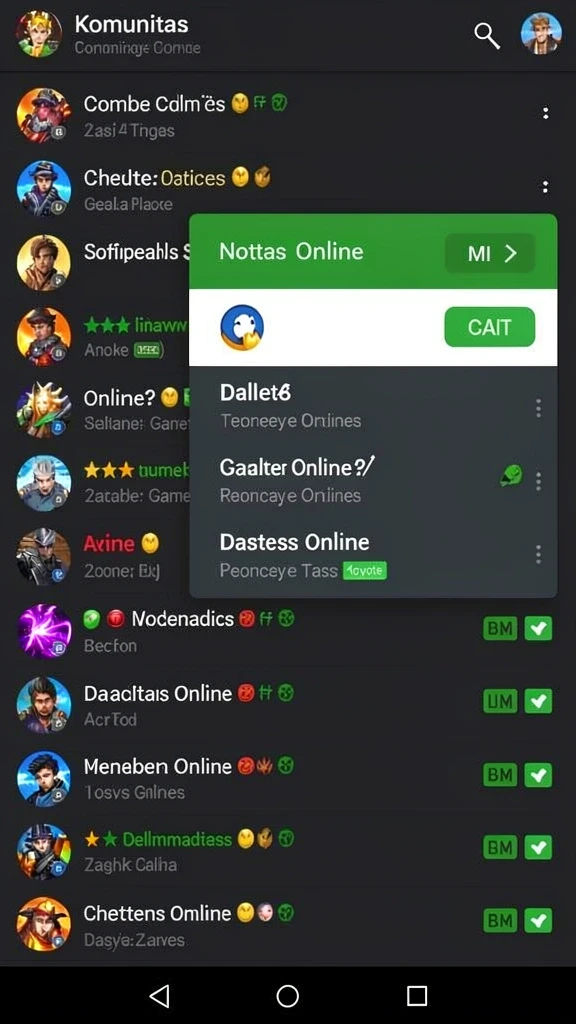
Task: Open options dots for Dastess Online
Action: click(538, 554)
